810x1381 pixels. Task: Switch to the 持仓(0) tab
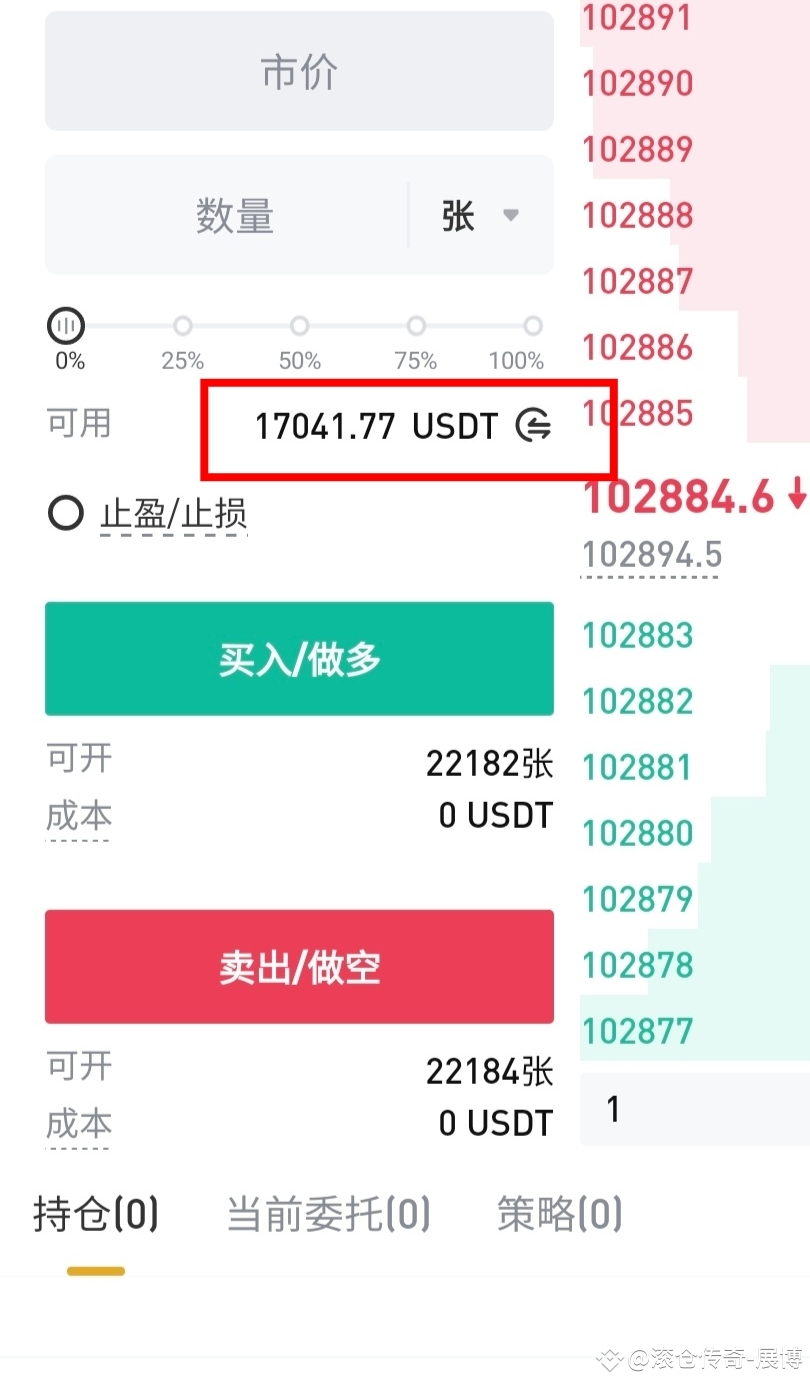(x=96, y=1215)
